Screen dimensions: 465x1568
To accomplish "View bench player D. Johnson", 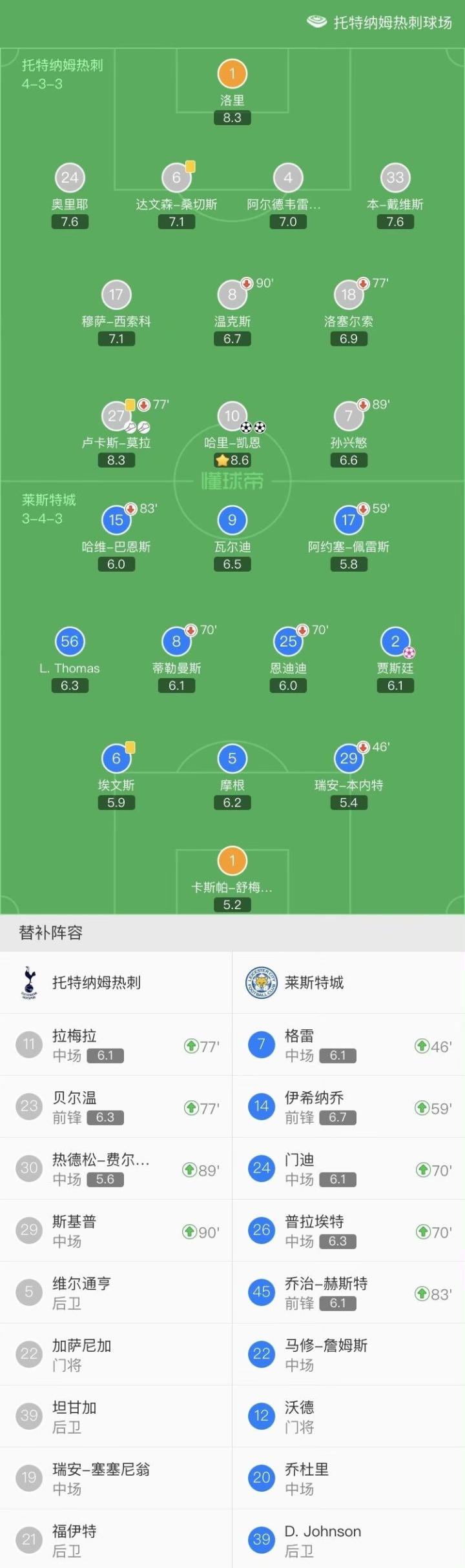I will [x=349, y=1540].
